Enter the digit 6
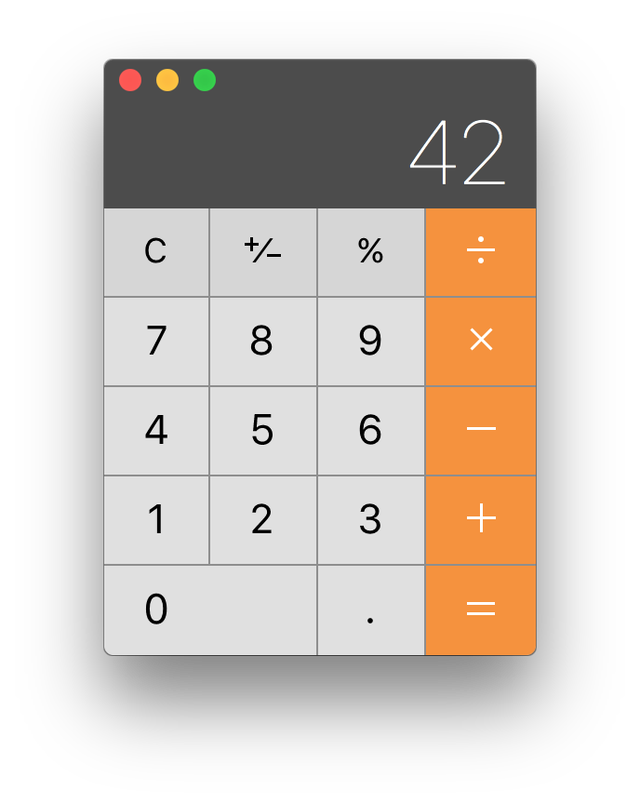This screenshot has height=804, width=640. pyautogui.click(x=371, y=430)
